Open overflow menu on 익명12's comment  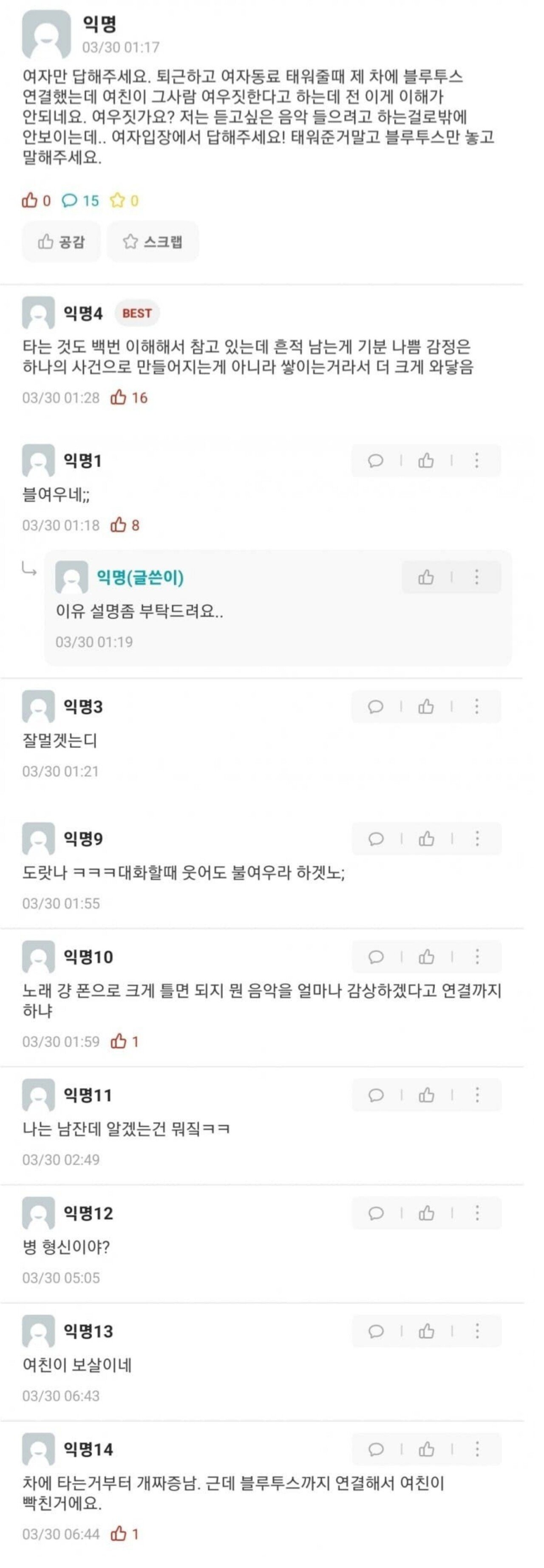click(x=477, y=1213)
